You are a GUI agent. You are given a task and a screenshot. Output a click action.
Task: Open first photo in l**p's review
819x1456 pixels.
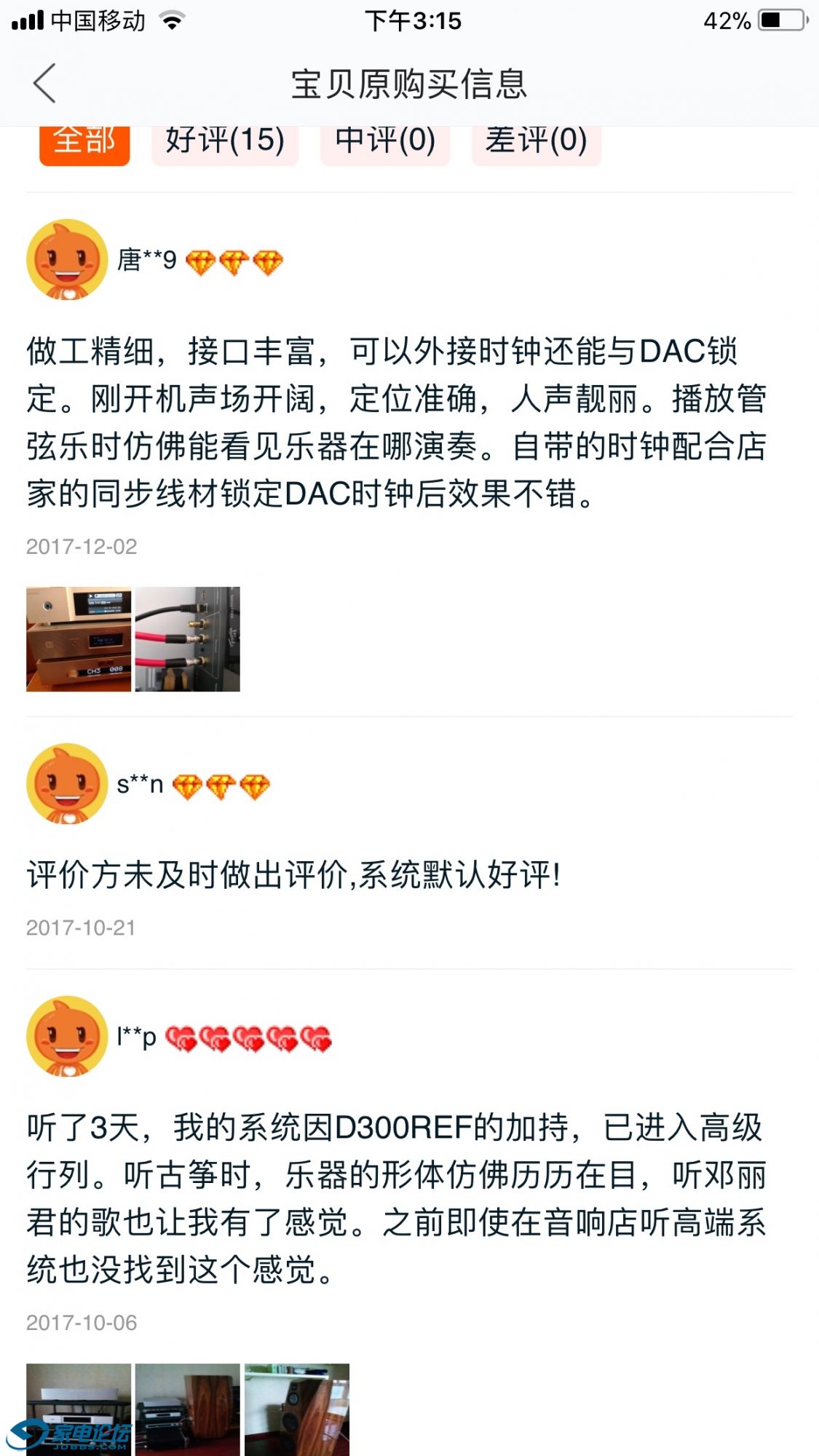tap(79, 1409)
